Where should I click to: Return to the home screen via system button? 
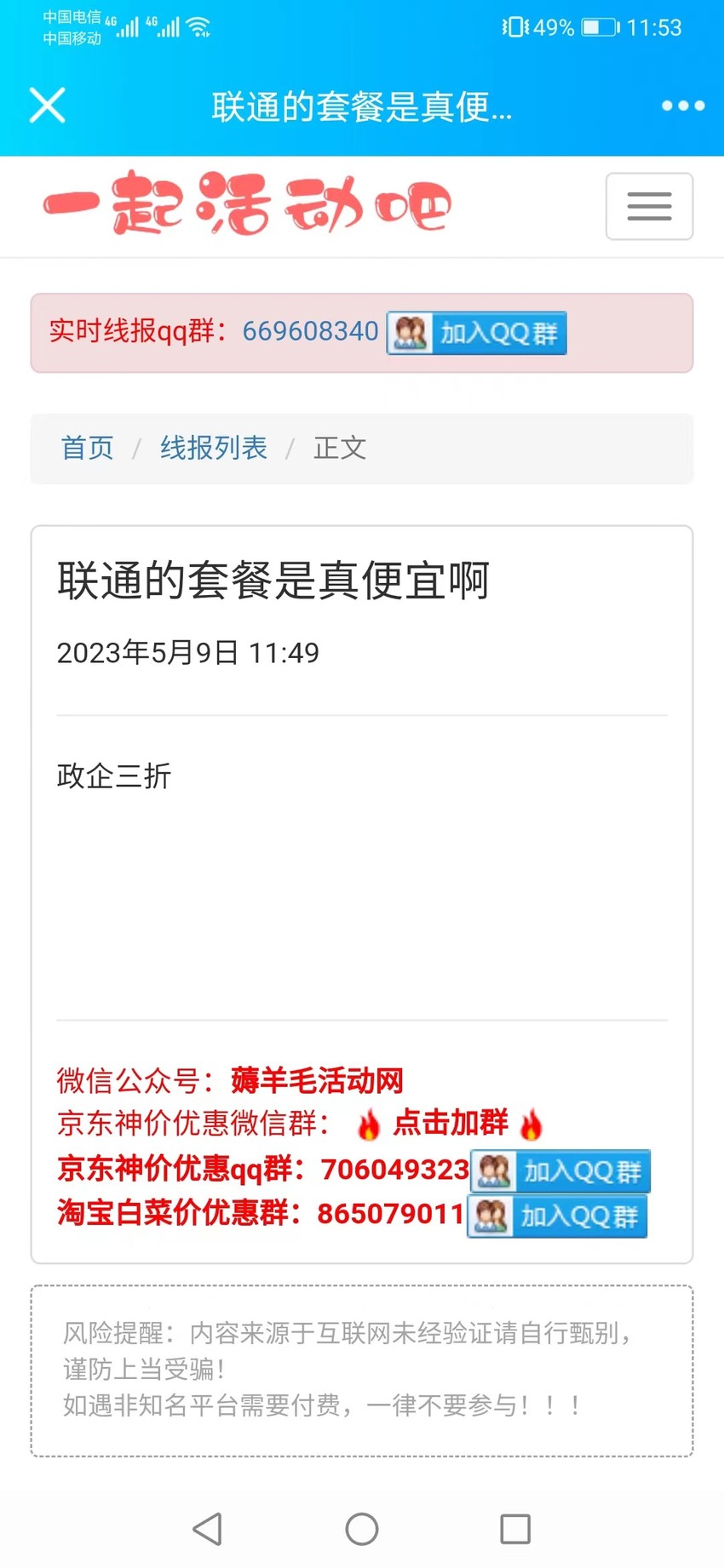coord(362,1529)
